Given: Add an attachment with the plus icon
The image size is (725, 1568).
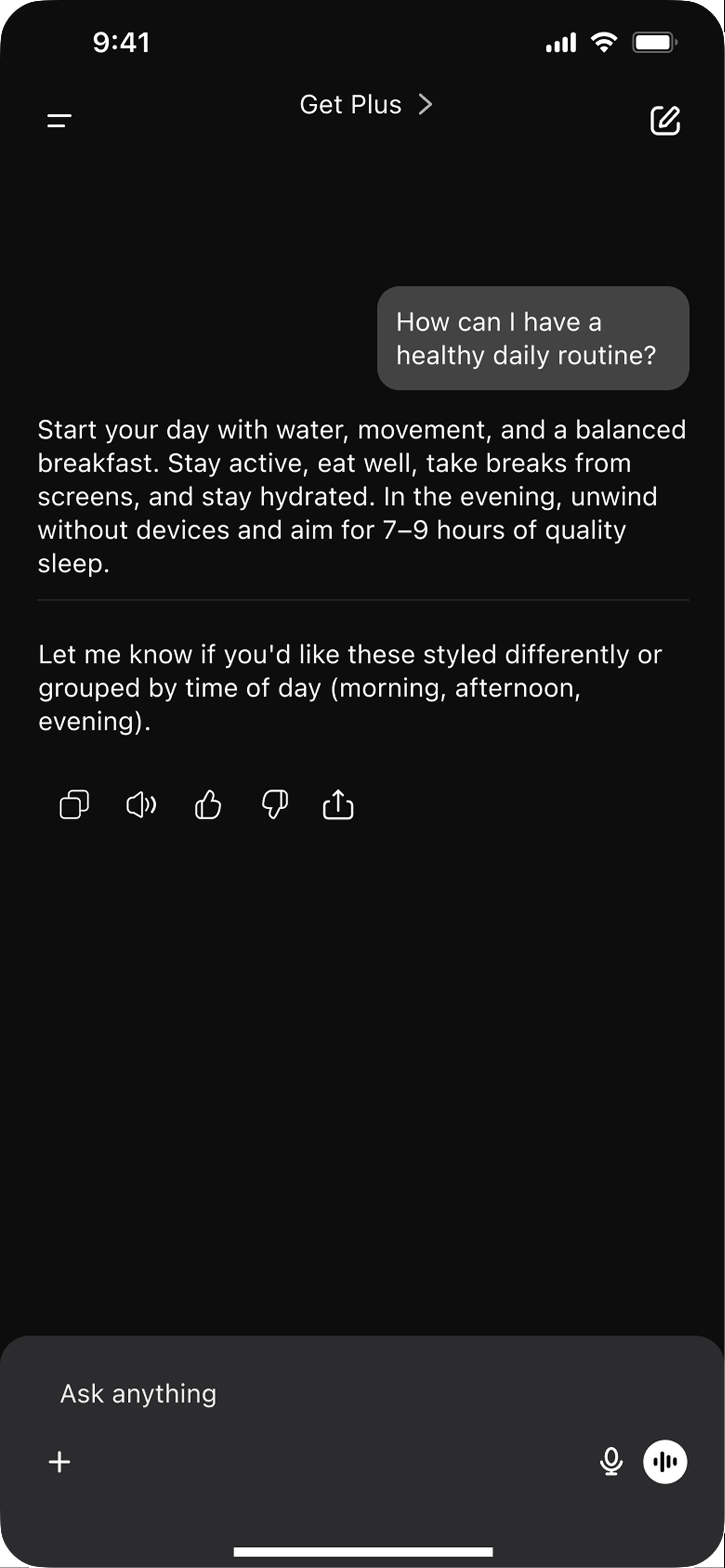Looking at the screenshot, I should pyautogui.click(x=60, y=1462).
